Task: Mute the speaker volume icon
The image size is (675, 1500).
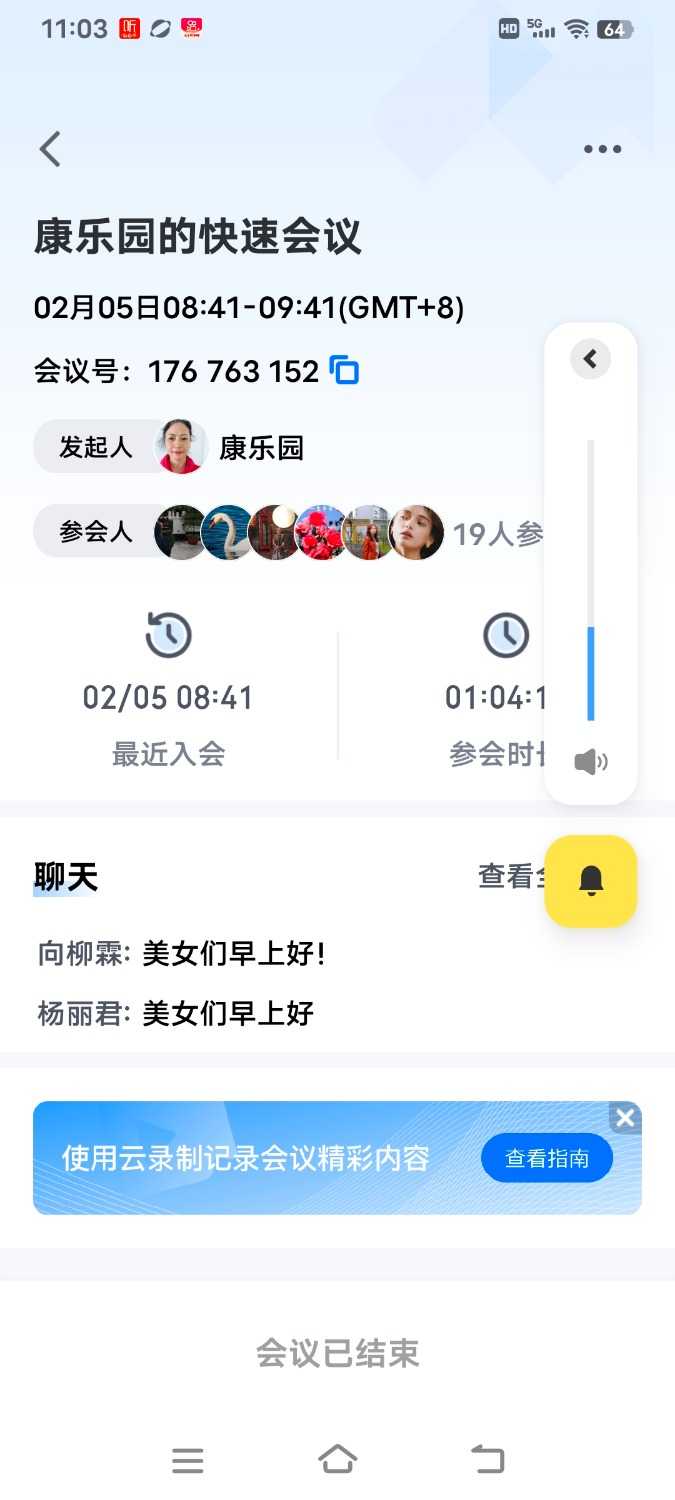Action: pos(591,762)
